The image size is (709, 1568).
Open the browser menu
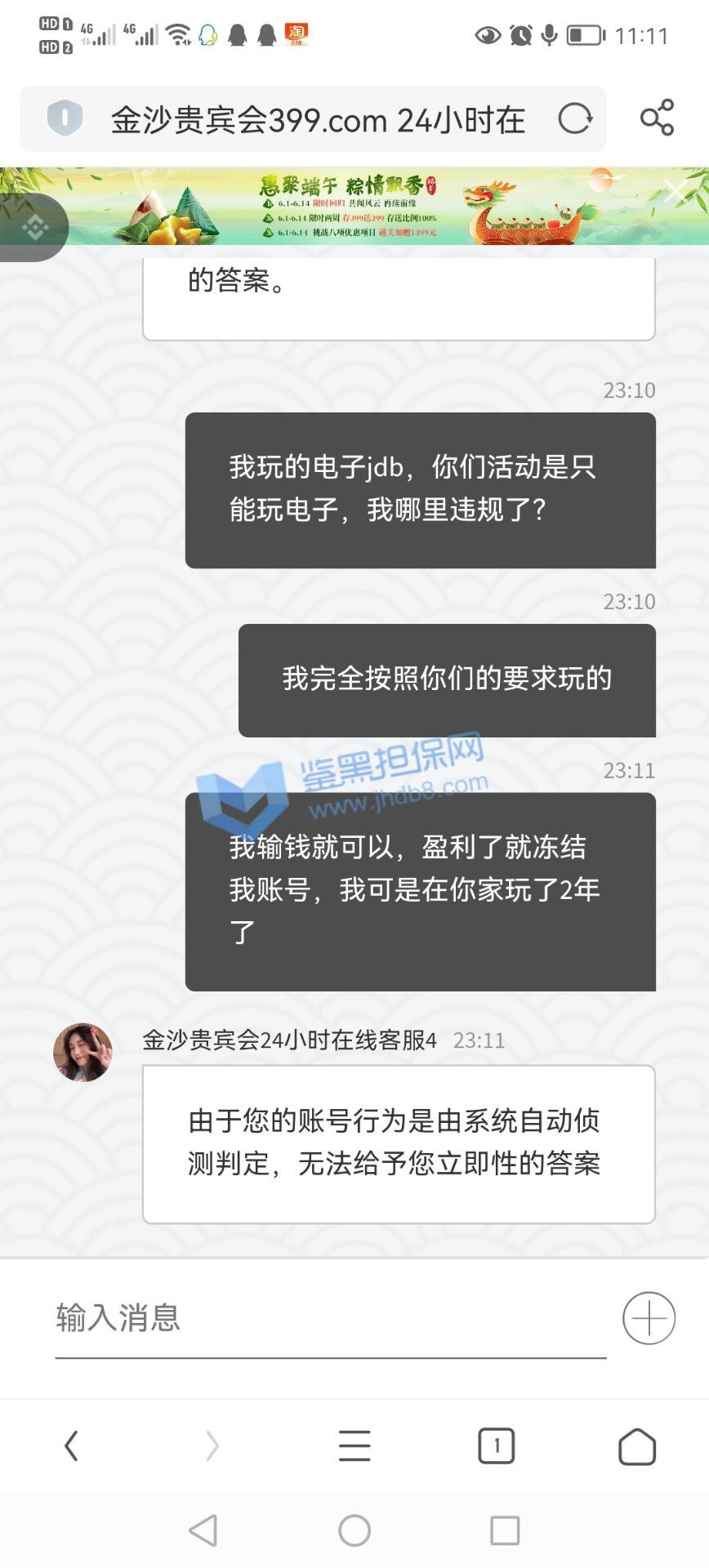354,1445
